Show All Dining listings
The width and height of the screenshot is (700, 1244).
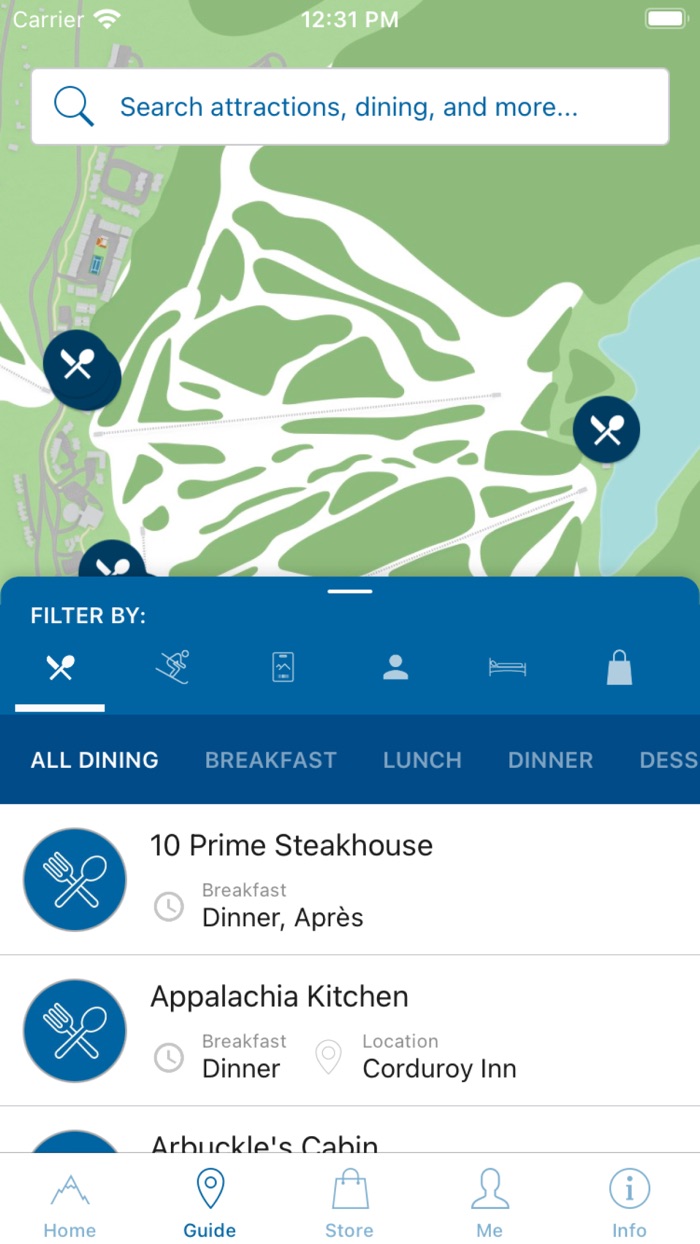95,760
